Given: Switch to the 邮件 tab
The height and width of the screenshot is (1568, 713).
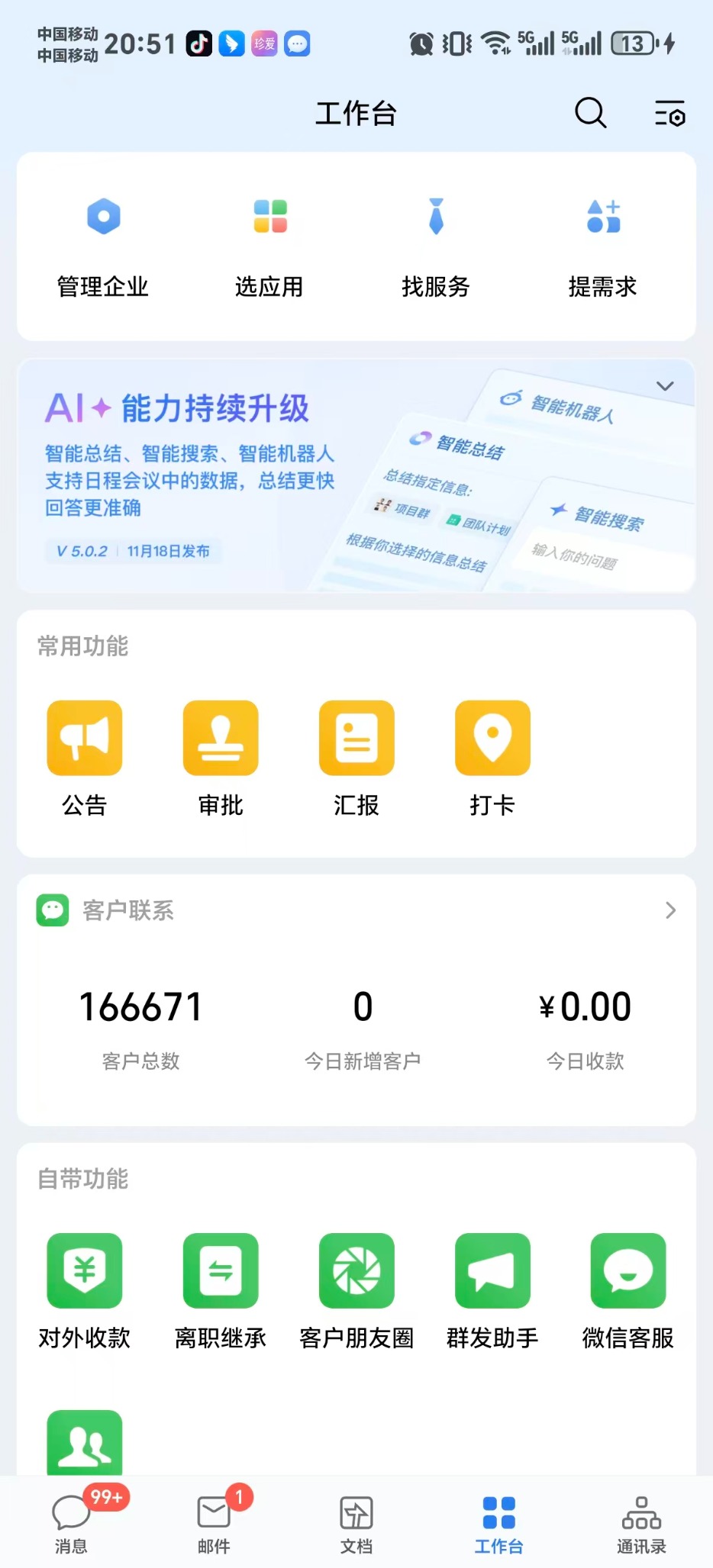Looking at the screenshot, I should pyautogui.click(x=214, y=1524).
